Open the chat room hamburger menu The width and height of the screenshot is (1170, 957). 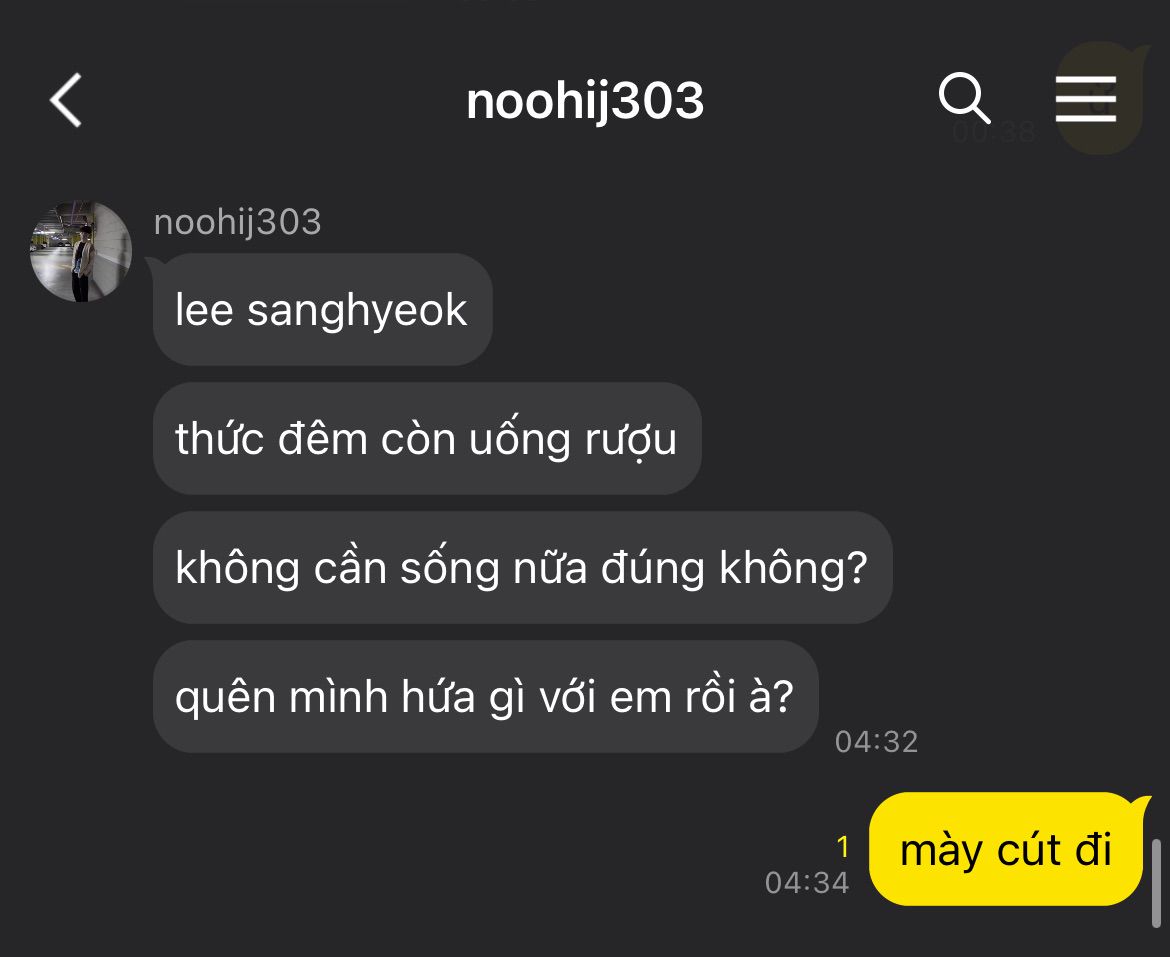point(1086,98)
